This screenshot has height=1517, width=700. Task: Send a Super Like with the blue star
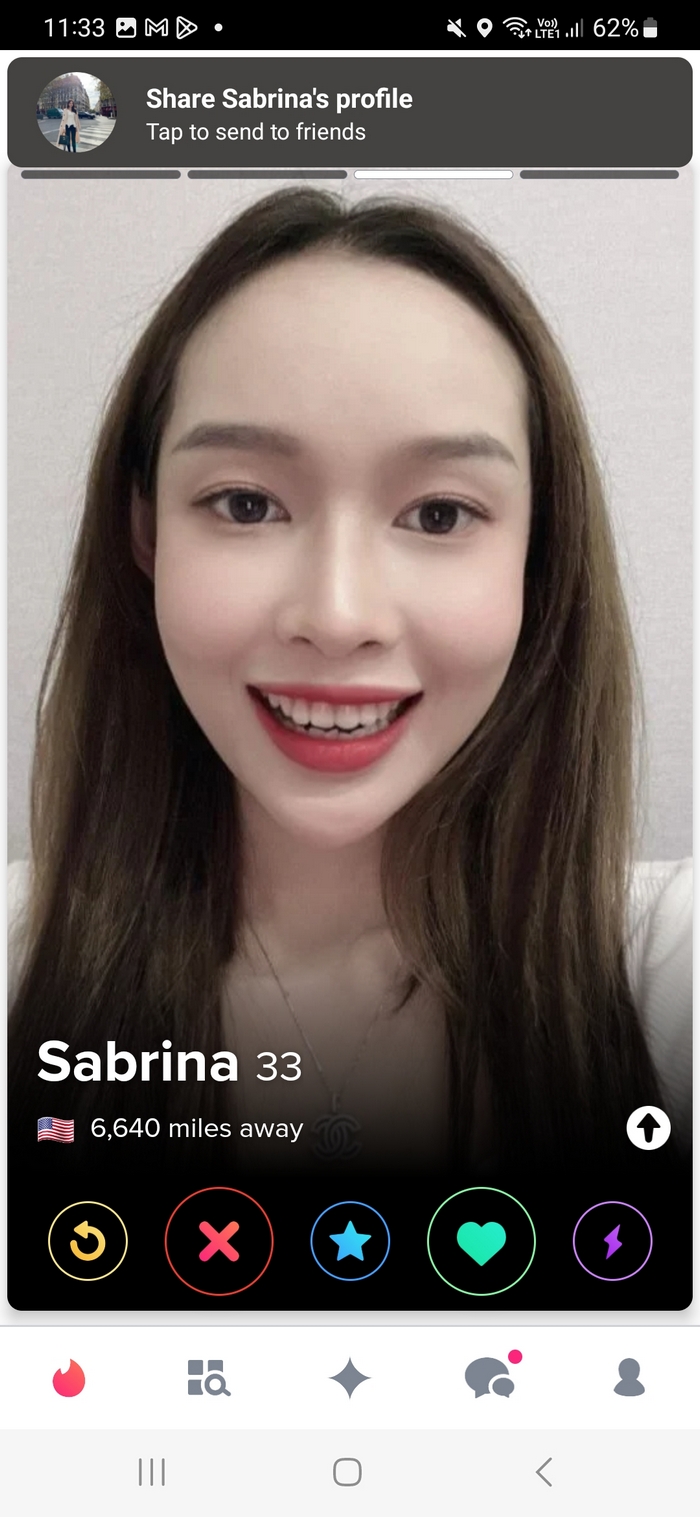tap(350, 1241)
